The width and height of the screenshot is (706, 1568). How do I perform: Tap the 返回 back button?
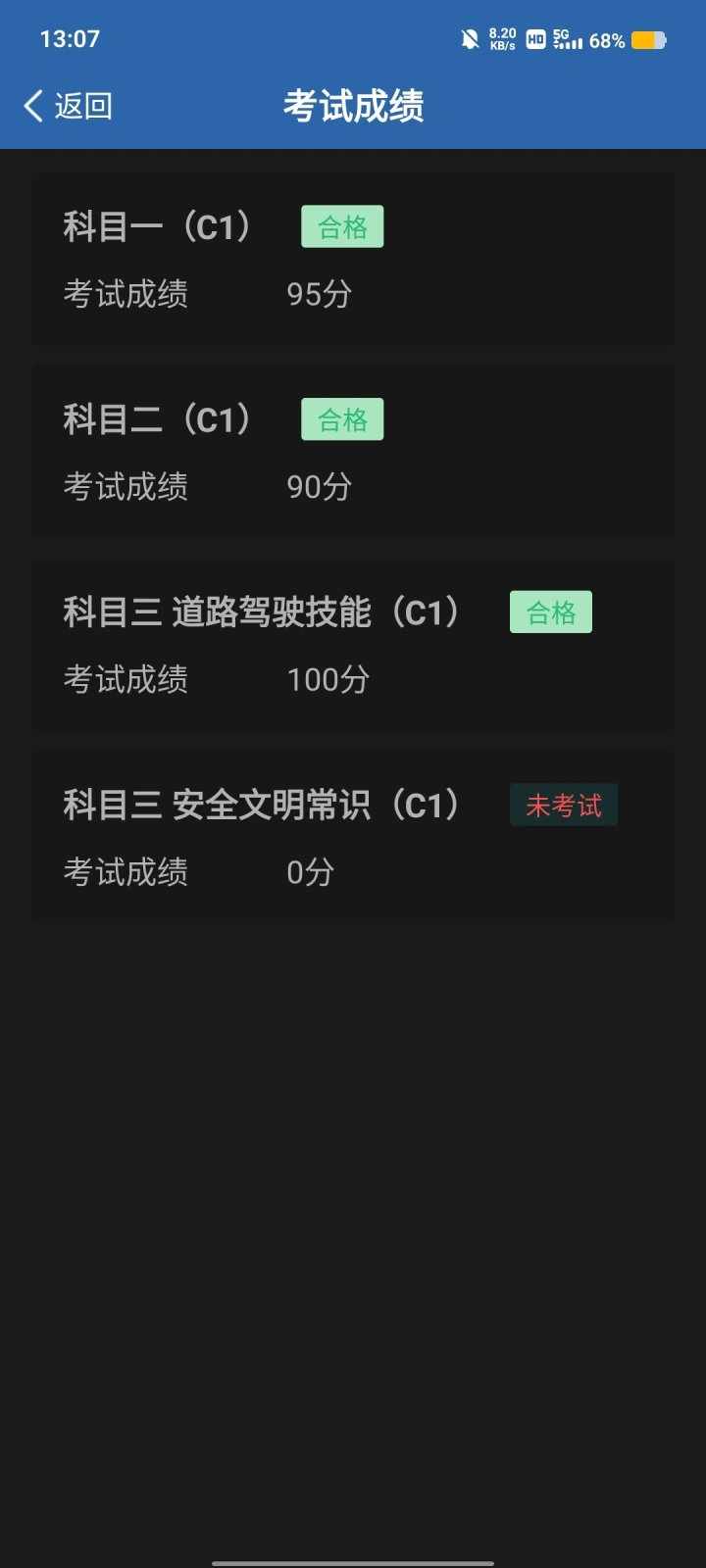point(67,106)
